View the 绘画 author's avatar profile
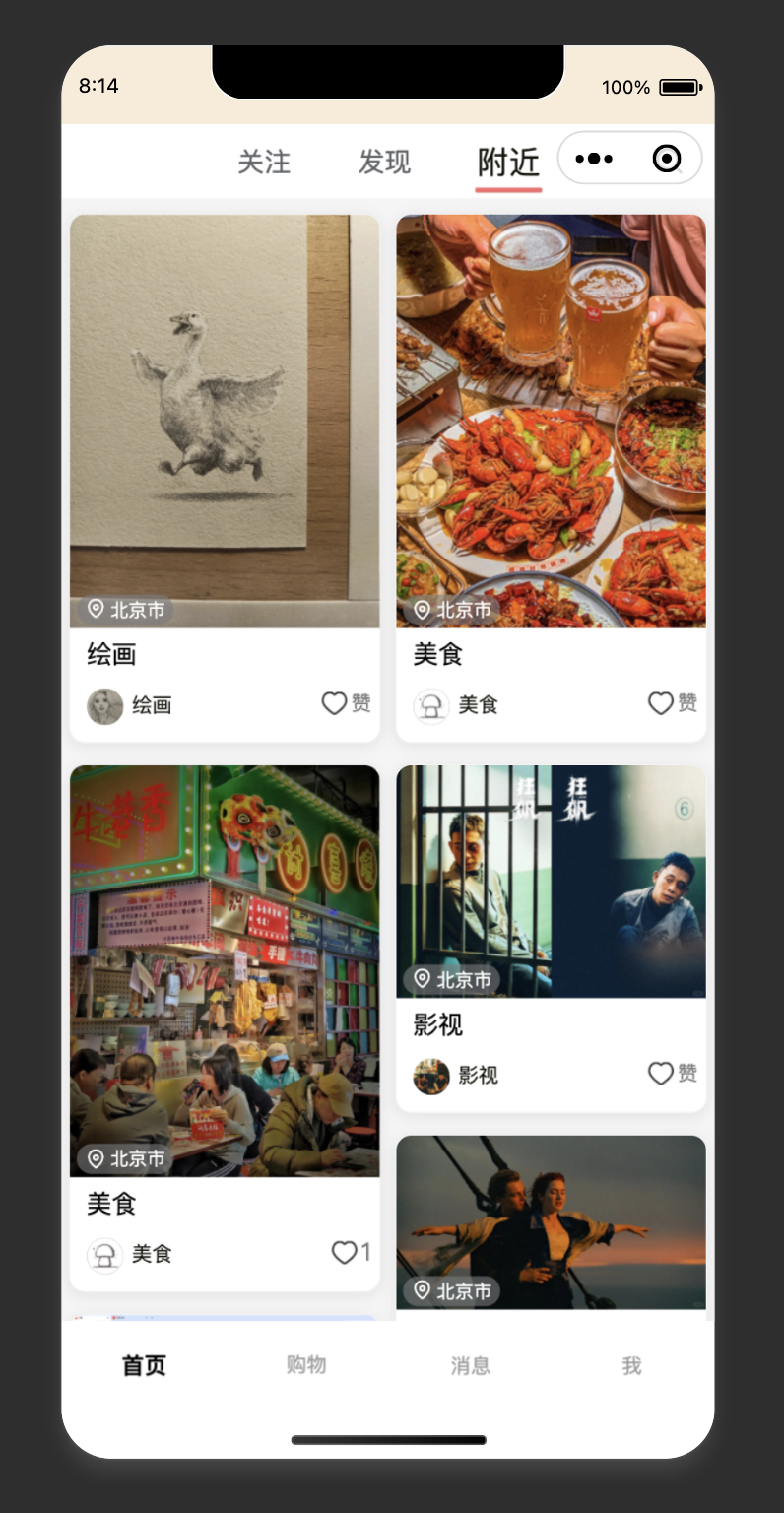Image resolution: width=784 pixels, height=1513 pixels. (x=105, y=706)
